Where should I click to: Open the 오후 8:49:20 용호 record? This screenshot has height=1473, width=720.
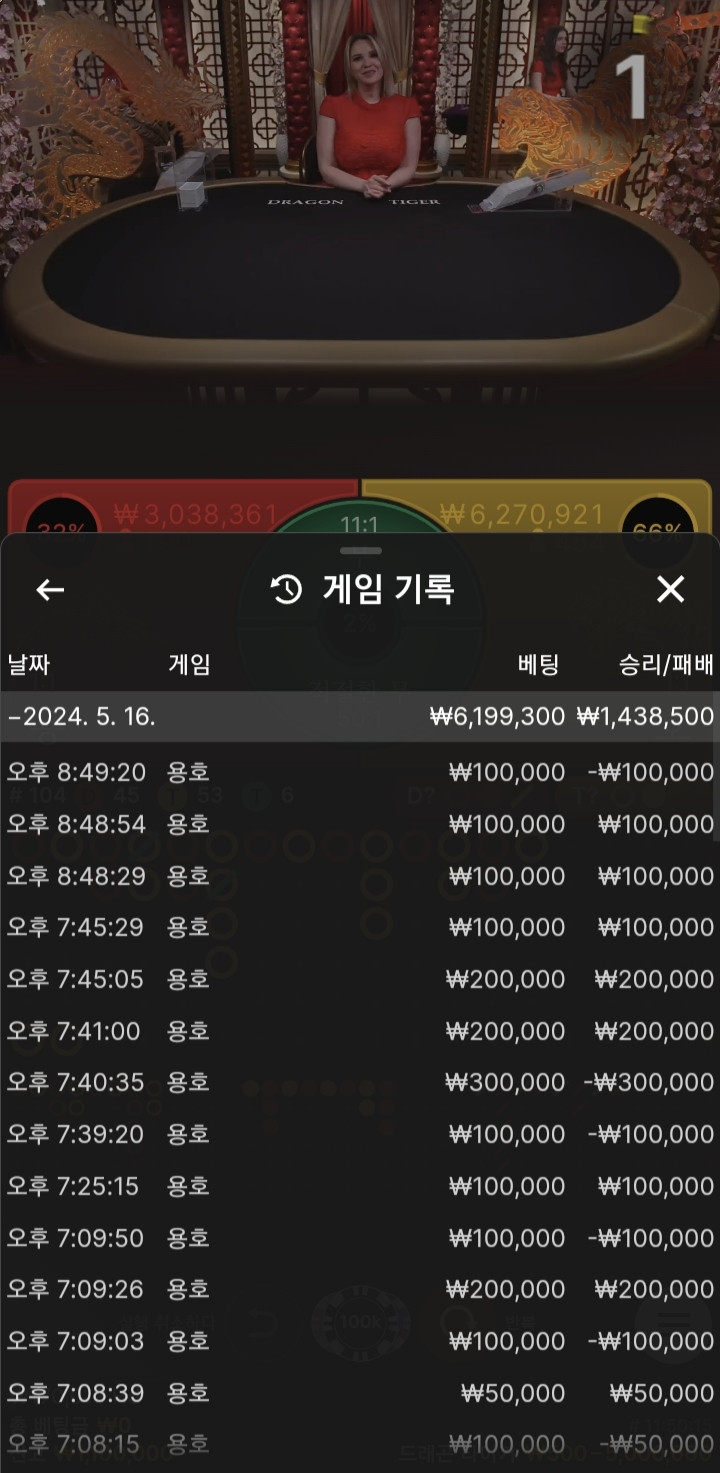pyautogui.click(x=360, y=772)
